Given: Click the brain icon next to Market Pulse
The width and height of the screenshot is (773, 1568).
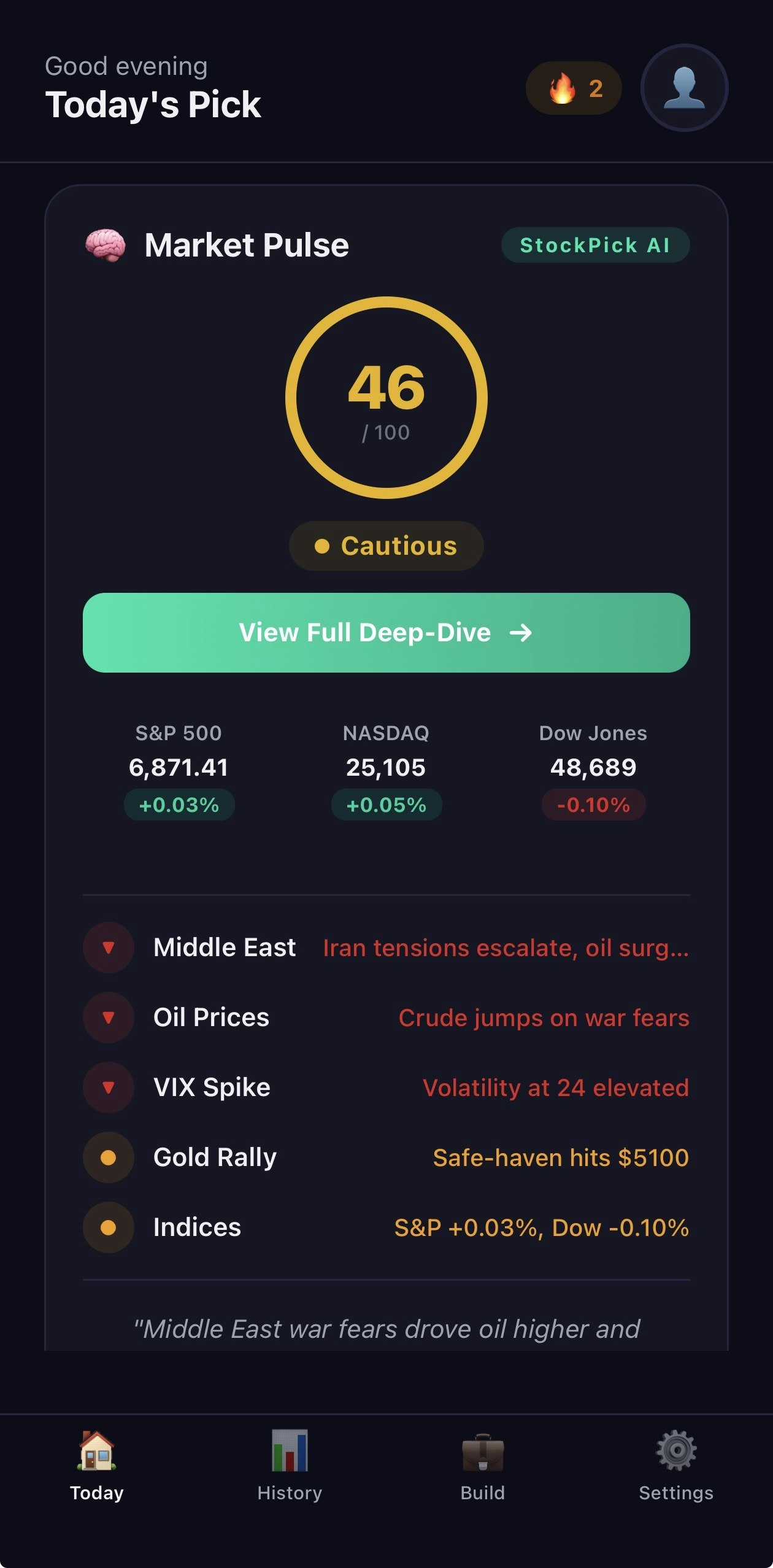Looking at the screenshot, I should (x=106, y=244).
